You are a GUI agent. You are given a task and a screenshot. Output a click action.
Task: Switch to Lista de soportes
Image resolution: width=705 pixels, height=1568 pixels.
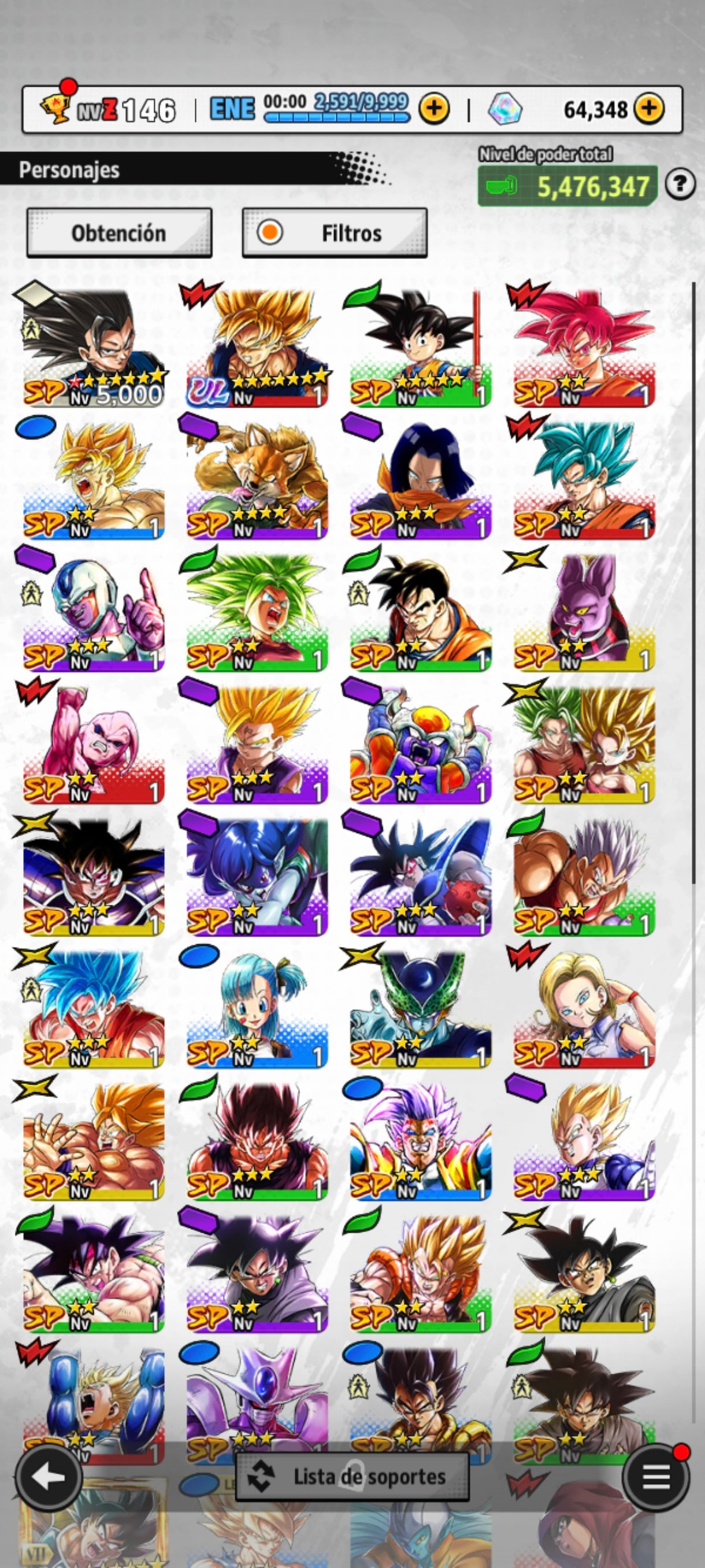pyautogui.click(x=352, y=1477)
